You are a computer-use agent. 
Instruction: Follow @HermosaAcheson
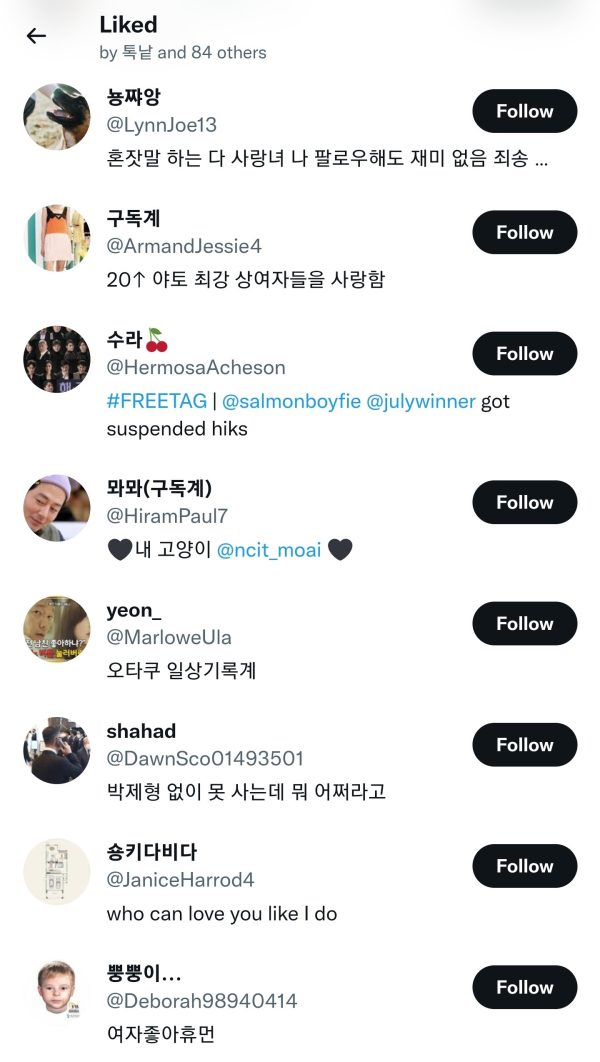click(x=524, y=353)
